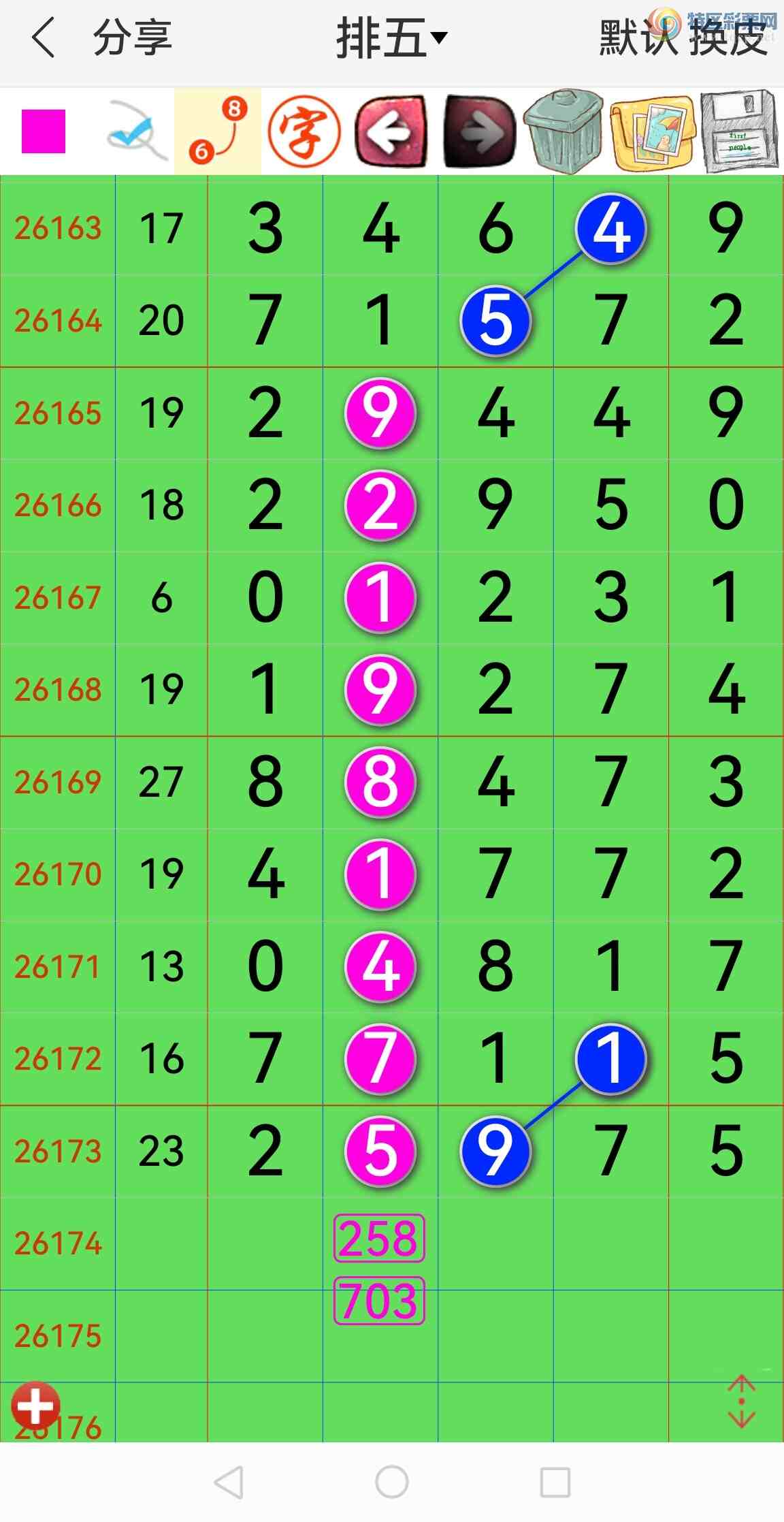Save the chart with the floppy disk

point(740,131)
